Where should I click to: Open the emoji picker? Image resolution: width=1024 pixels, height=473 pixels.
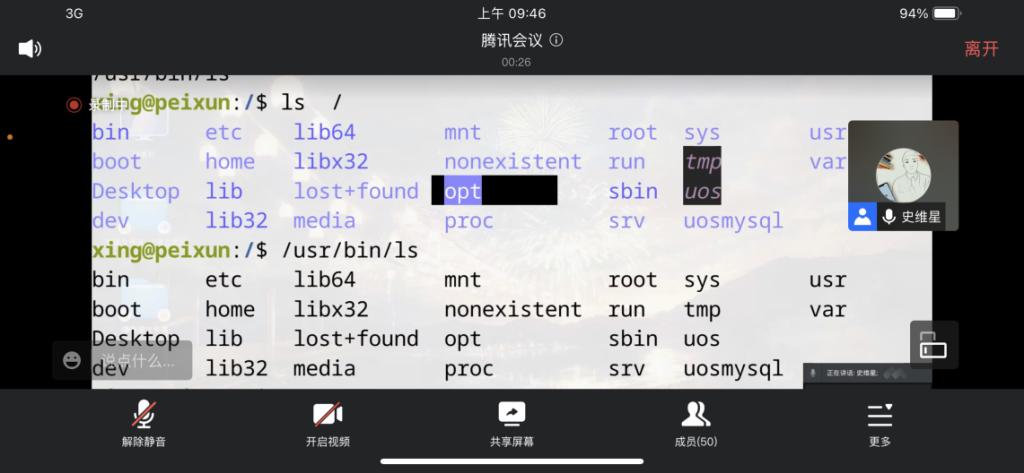(x=72, y=360)
